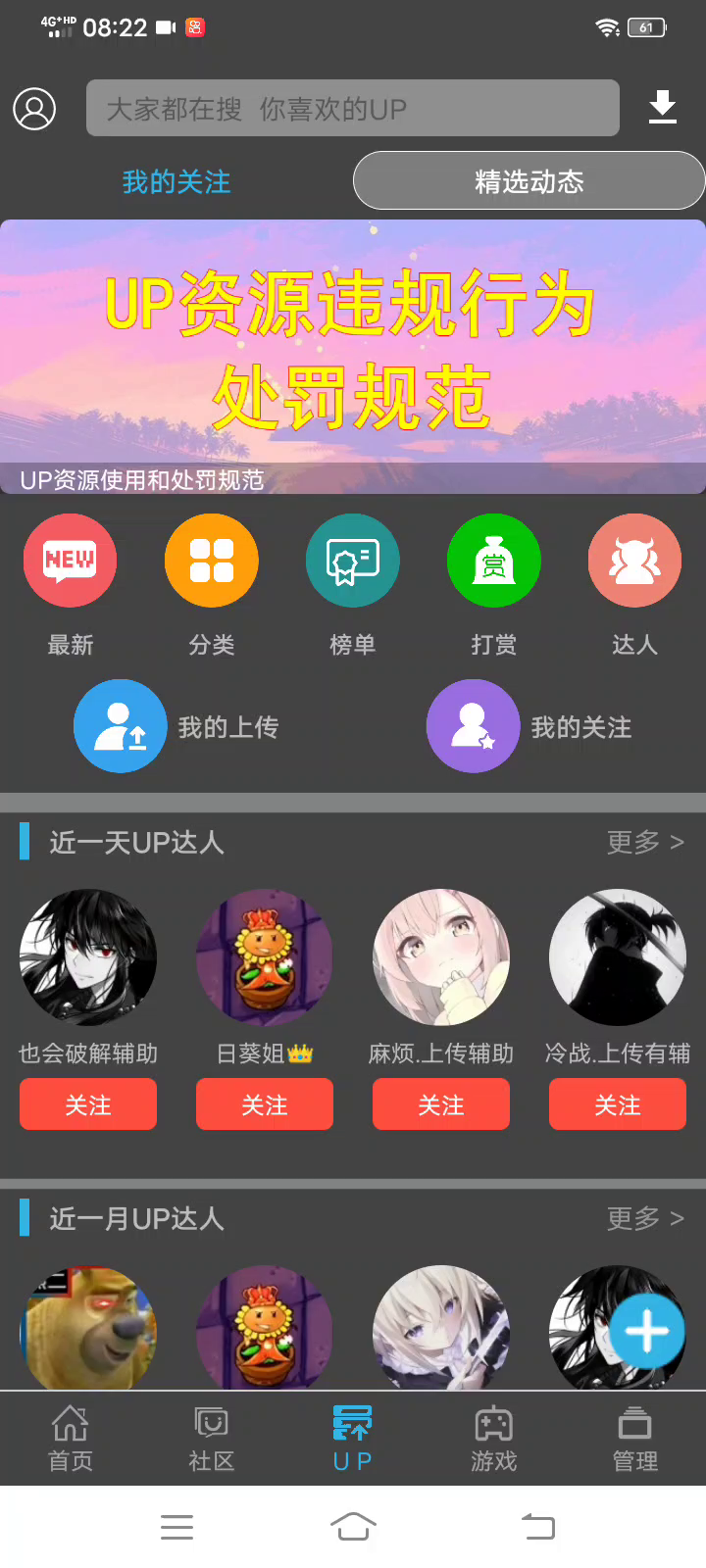Select the 我的关注 top tab
Viewport: 706px width, 1568px height.
(x=176, y=181)
